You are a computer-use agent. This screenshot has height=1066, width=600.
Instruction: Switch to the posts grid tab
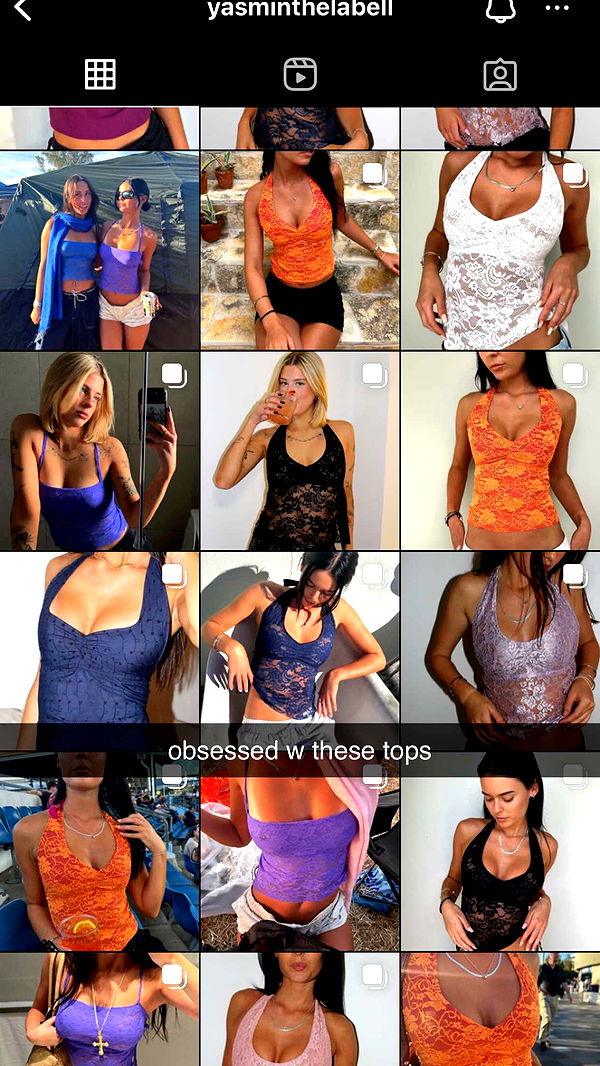pos(100,74)
